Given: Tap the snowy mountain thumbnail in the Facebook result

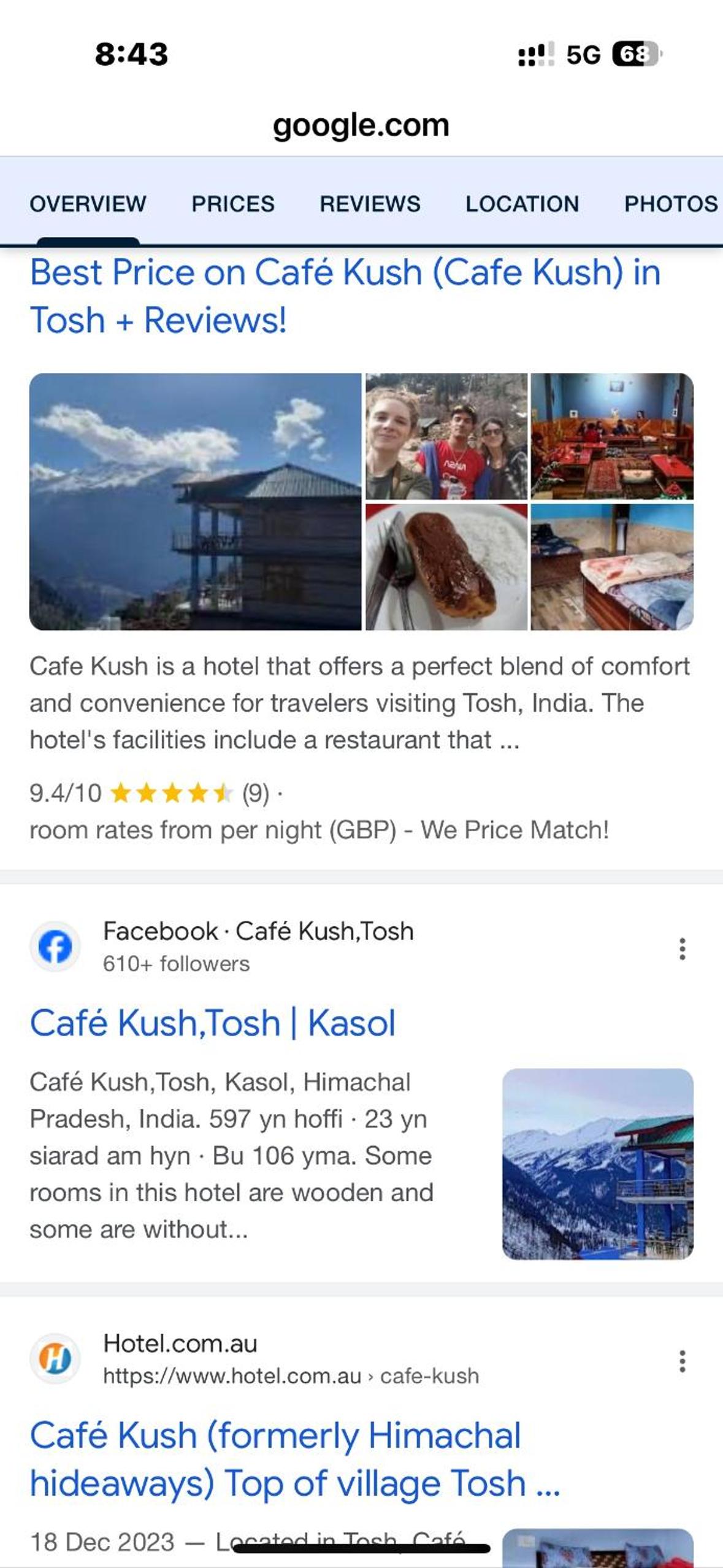Looking at the screenshot, I should (598, 1164).
